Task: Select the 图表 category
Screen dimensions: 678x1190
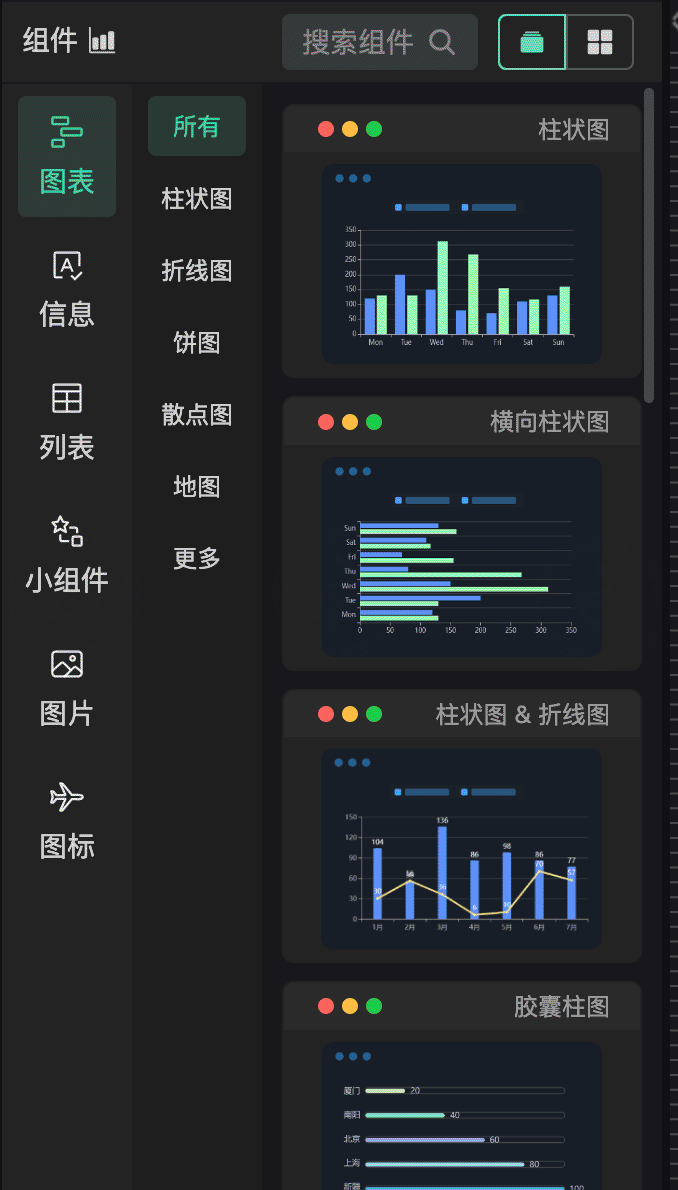Action: click(x=67, y=156)
